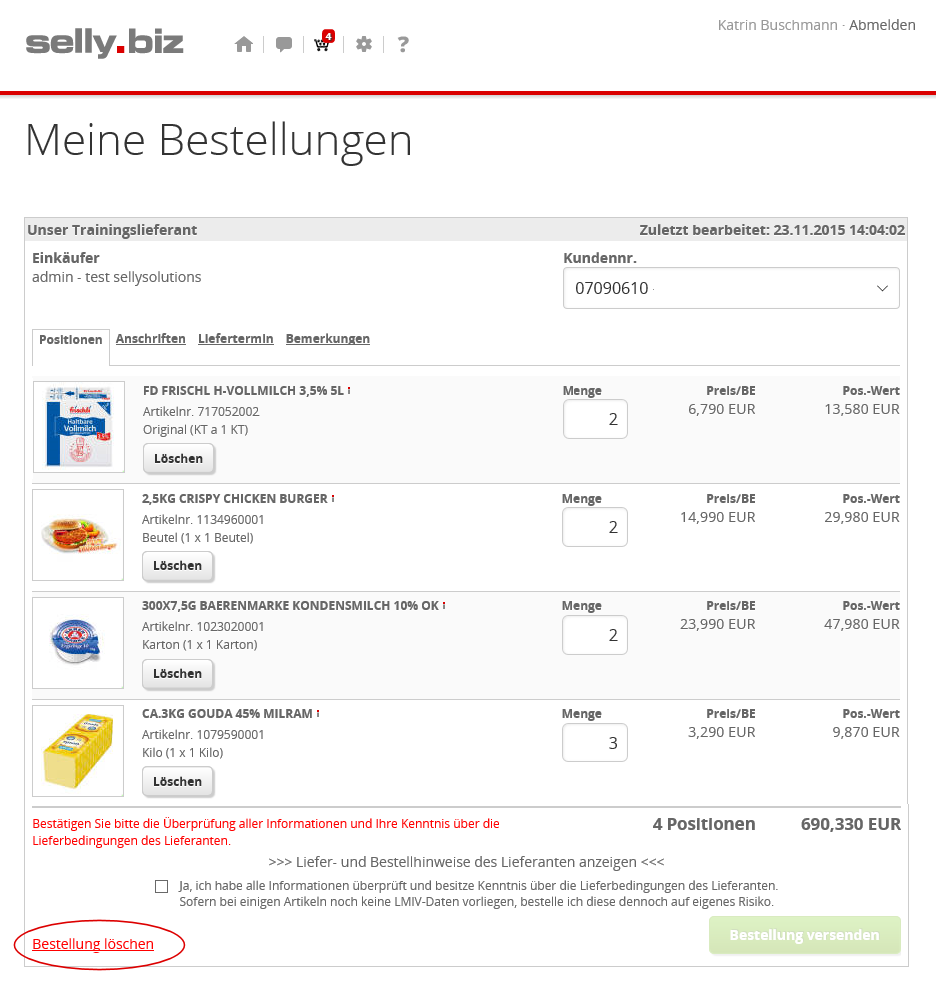The height and width of the screenshot is (981, 936).
Task: Edit quantity for Crispy Chicken Burger
Action: (595, 527)
